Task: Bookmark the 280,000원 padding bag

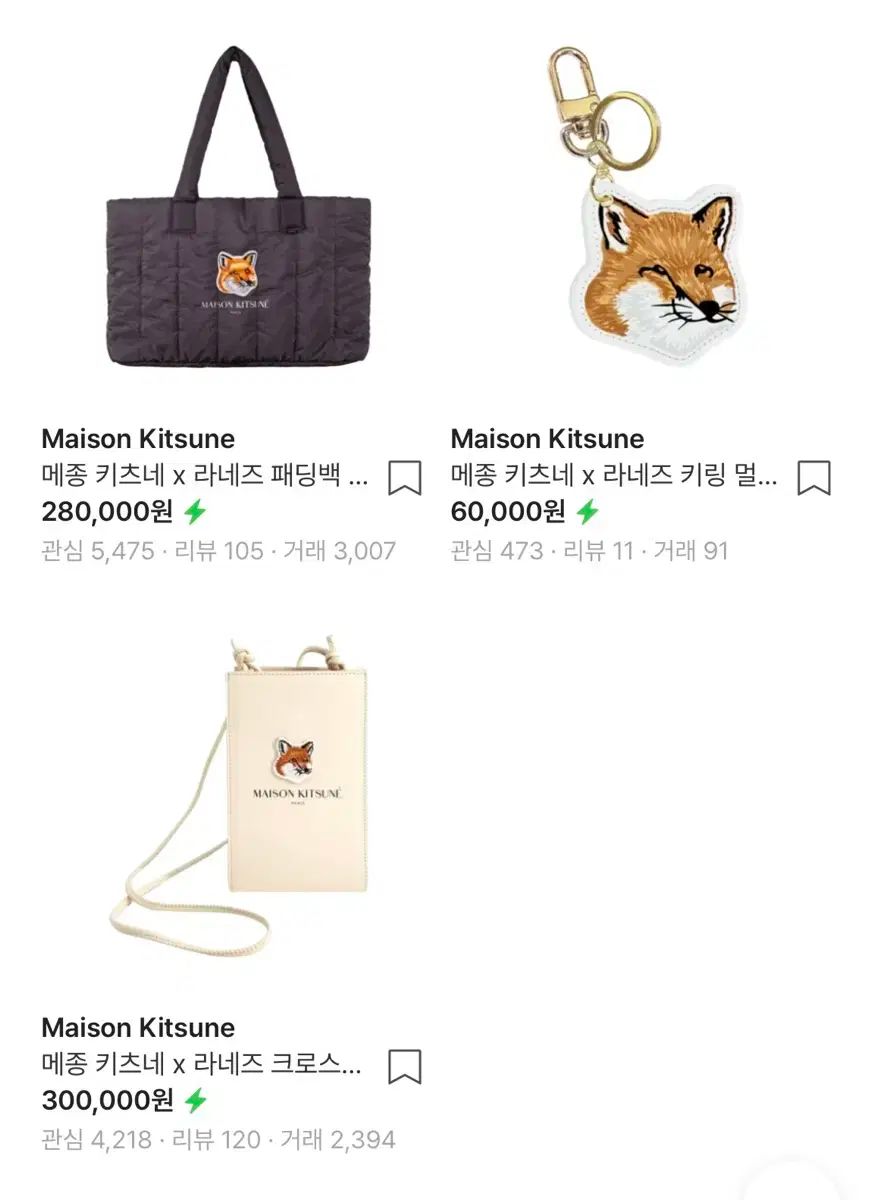Action: [404, 478]
